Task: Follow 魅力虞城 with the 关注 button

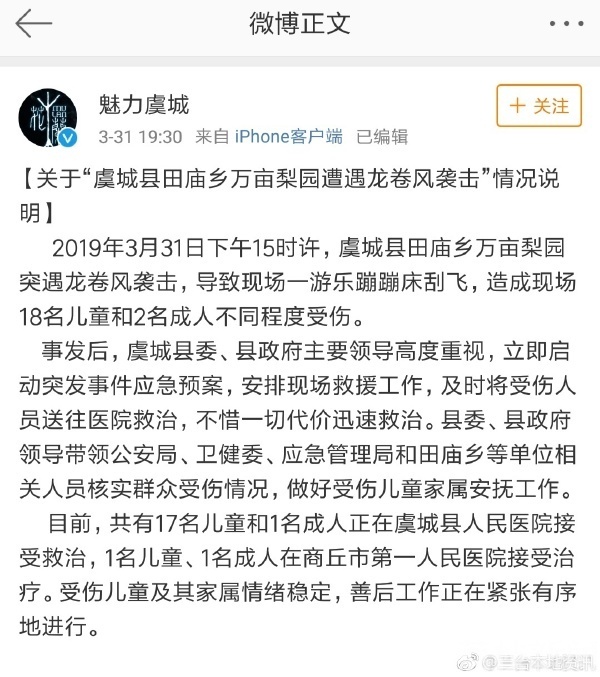Action: pos(538,105)
